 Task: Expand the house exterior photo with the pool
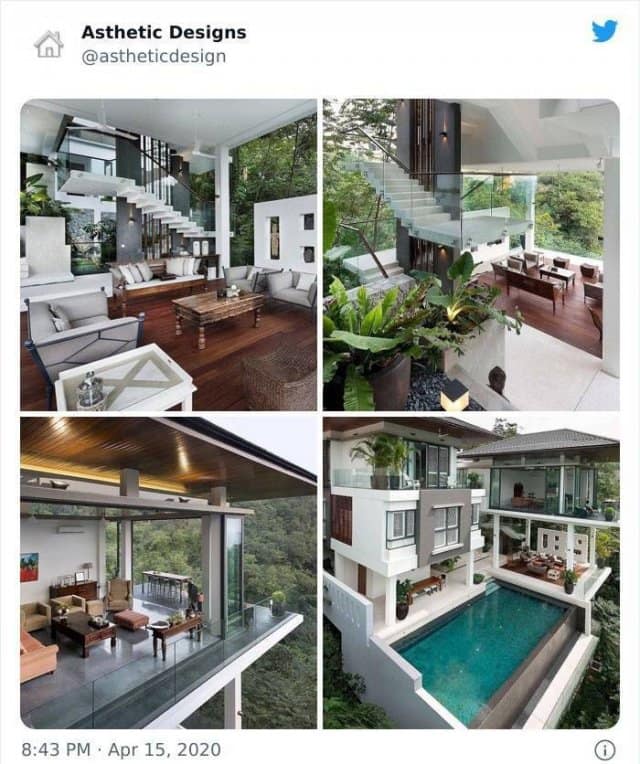pyautogui.click(x=471, y=572)
